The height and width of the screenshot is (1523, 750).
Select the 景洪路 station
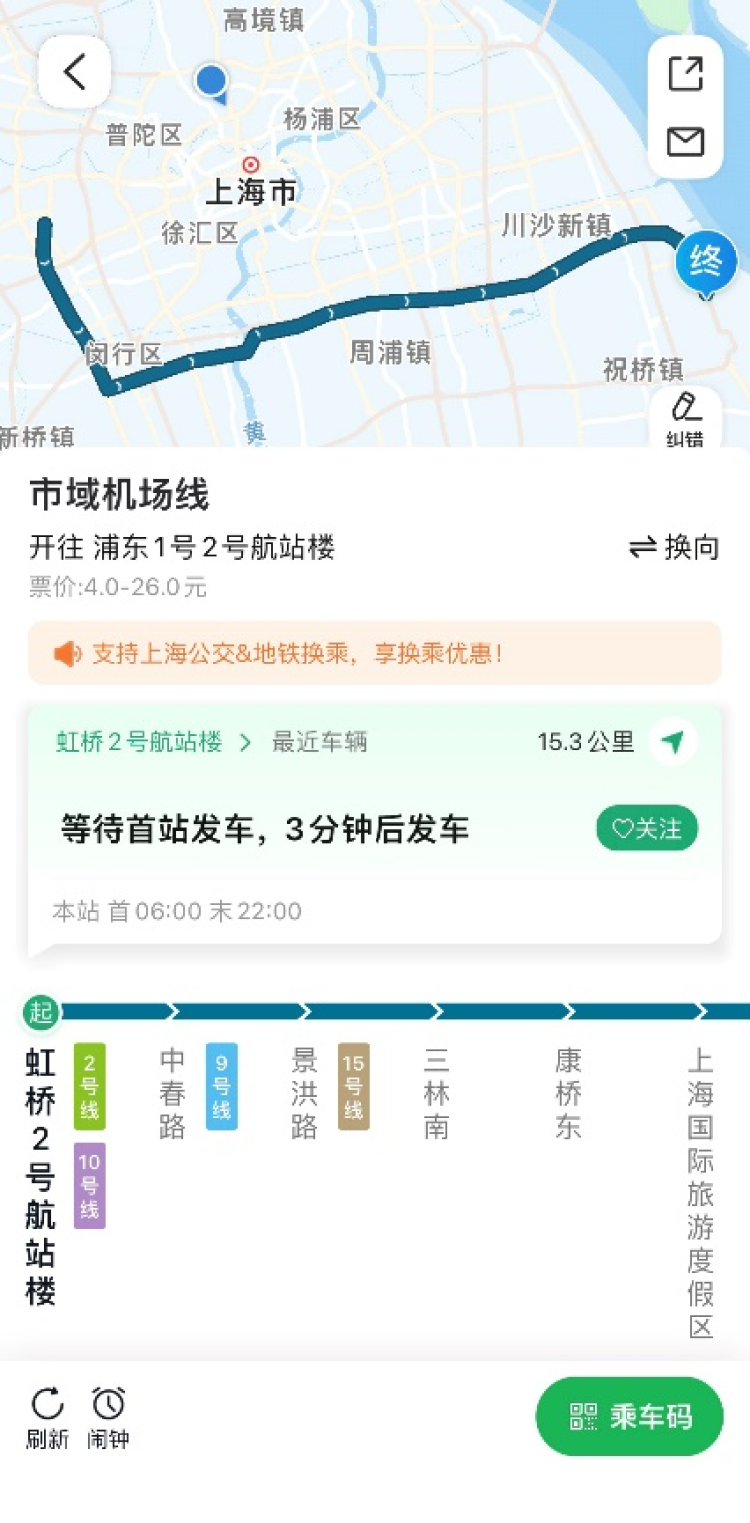tap(304, 1093)
